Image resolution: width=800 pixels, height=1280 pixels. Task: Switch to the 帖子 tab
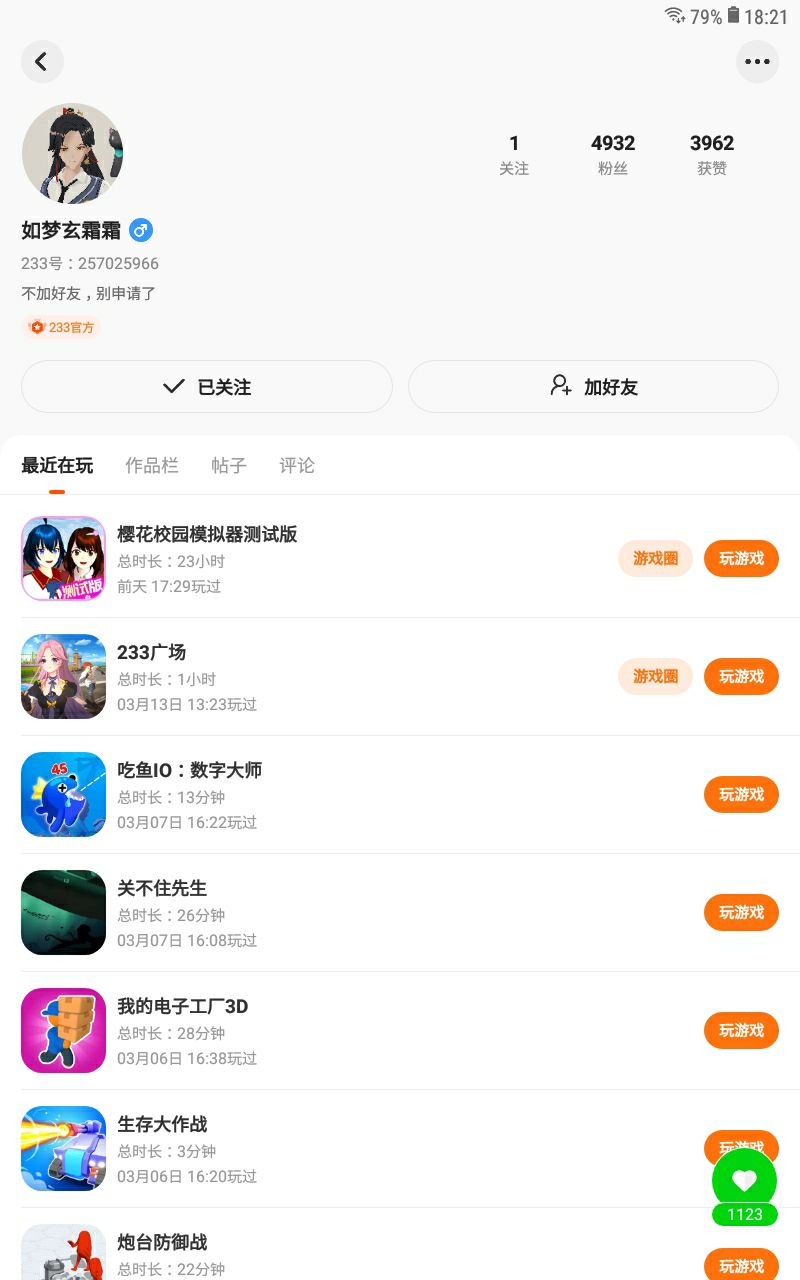pos(229,465)
